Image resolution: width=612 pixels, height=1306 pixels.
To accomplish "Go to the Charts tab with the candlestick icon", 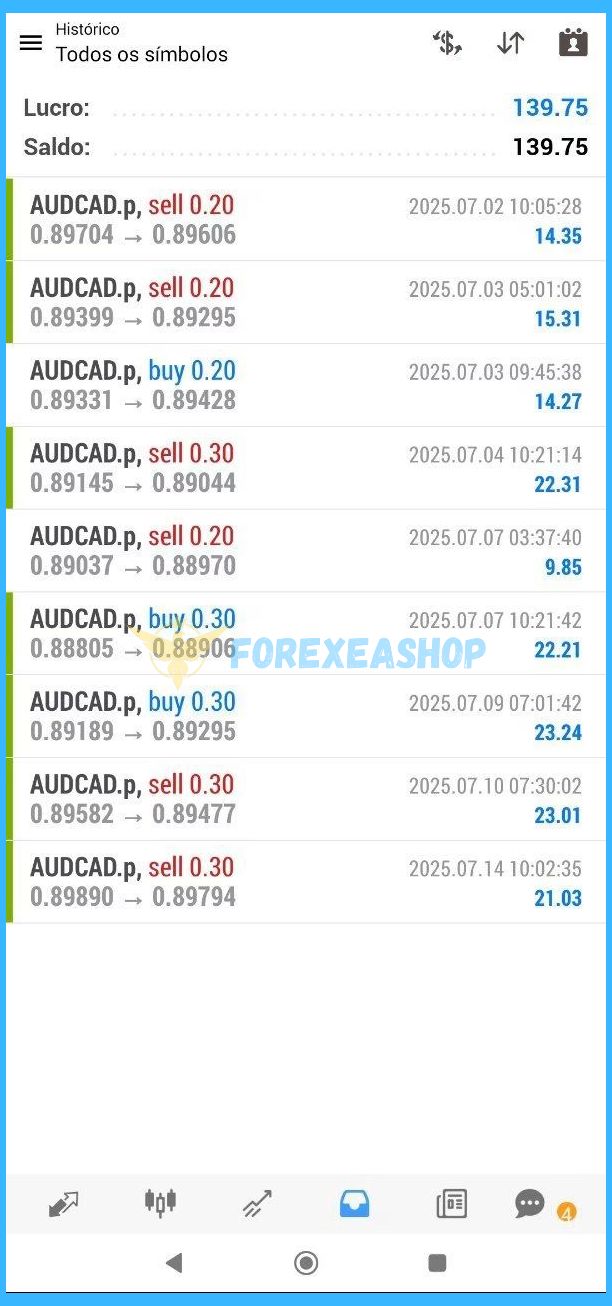I will [x=160, y=1203].
